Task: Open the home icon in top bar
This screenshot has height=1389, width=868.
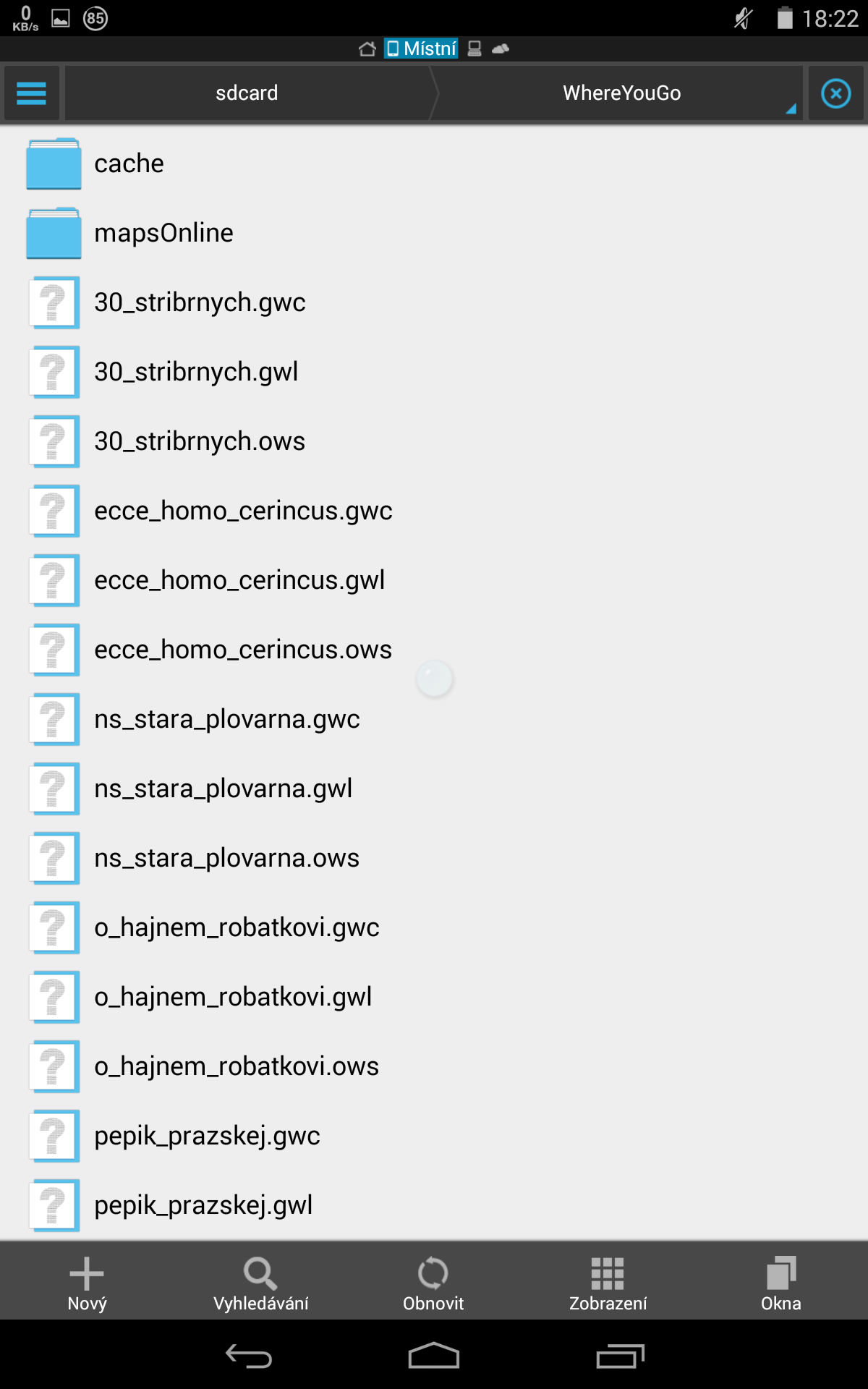Action: coord(367,48)
